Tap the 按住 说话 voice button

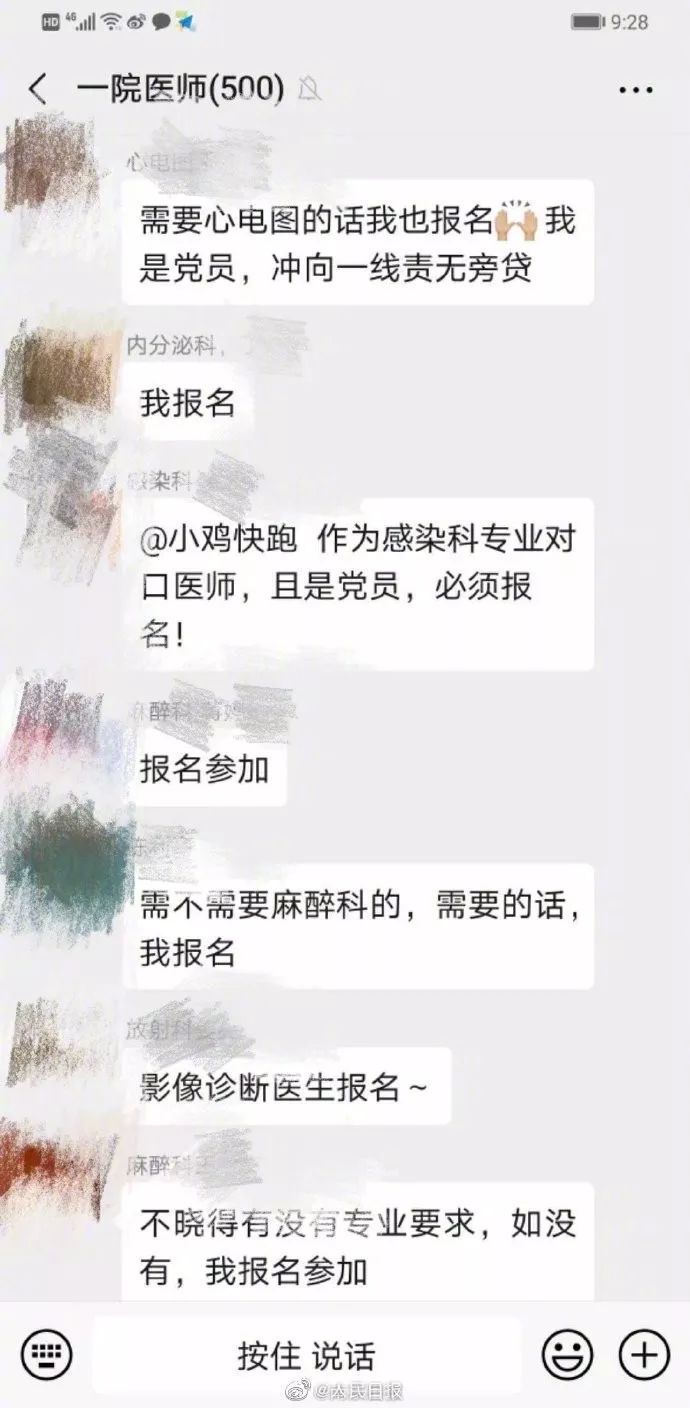click(x=306, y=1356)
